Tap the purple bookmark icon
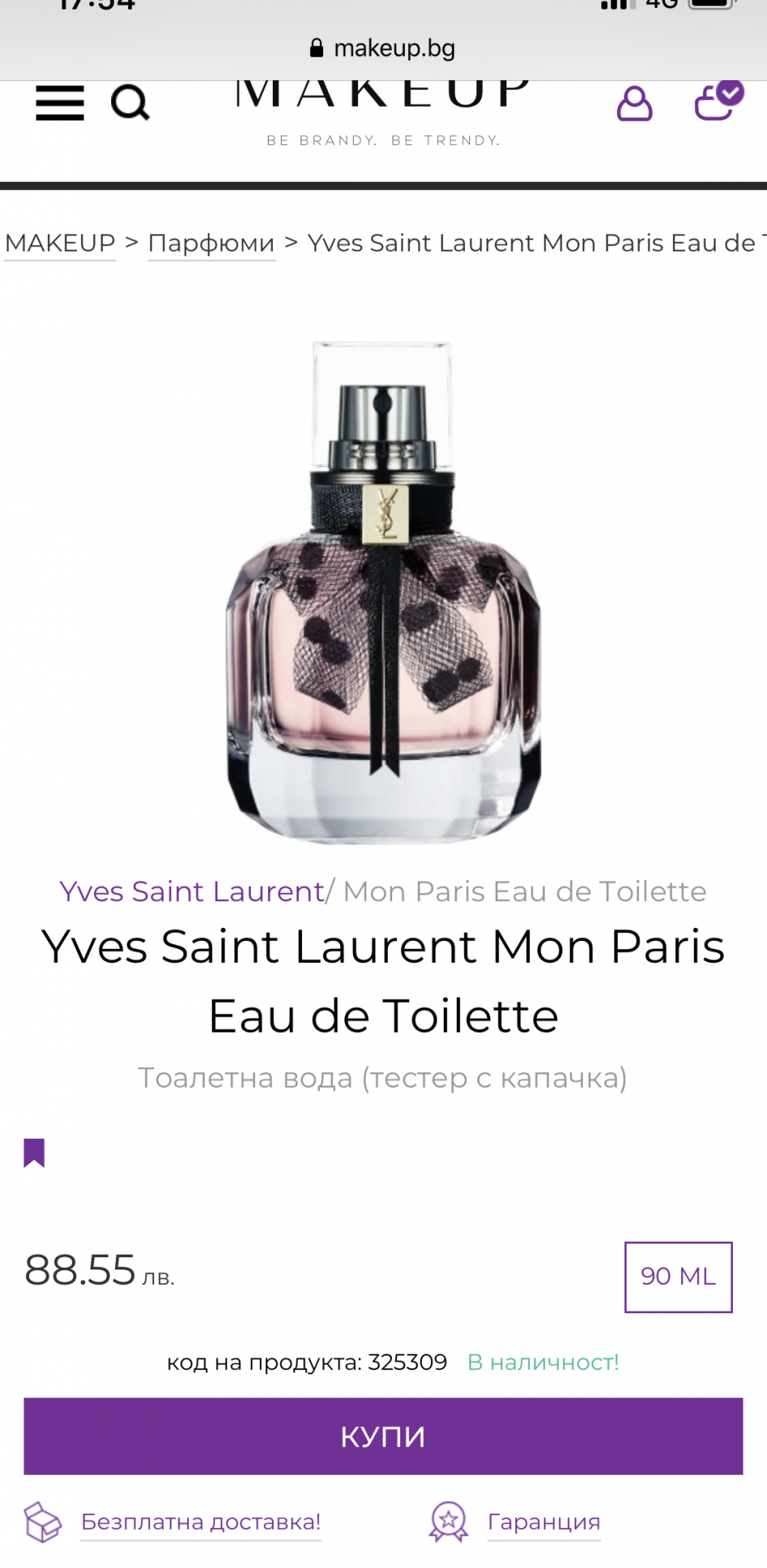767x1568 pixels. (x=34, y=1153)
